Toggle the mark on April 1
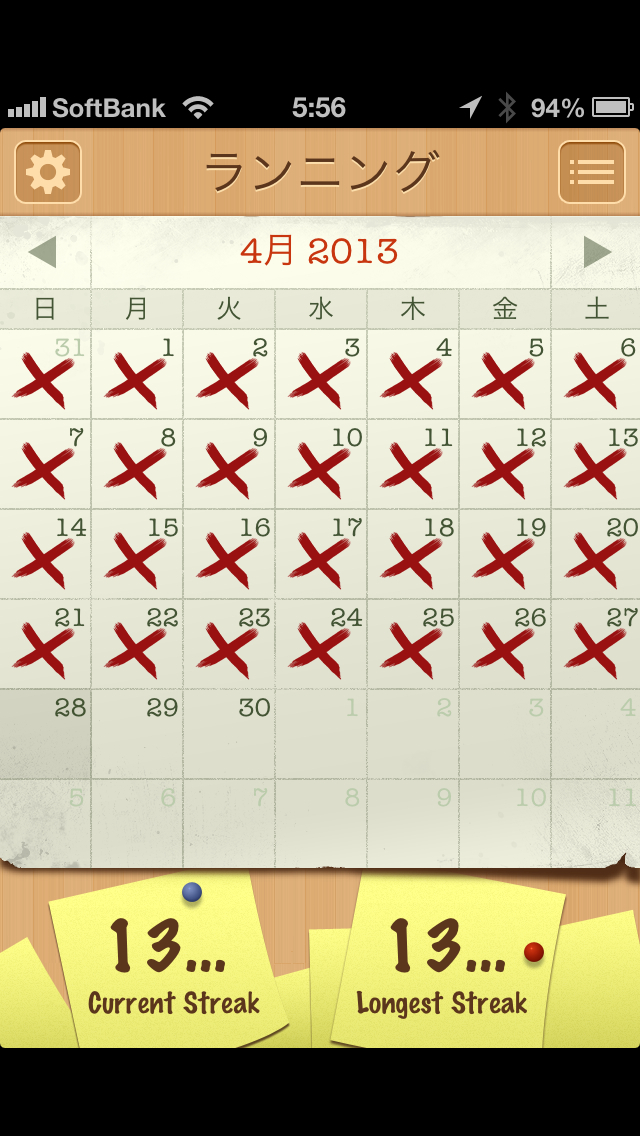Screen dimensions: 640x1136 point(138,375)
